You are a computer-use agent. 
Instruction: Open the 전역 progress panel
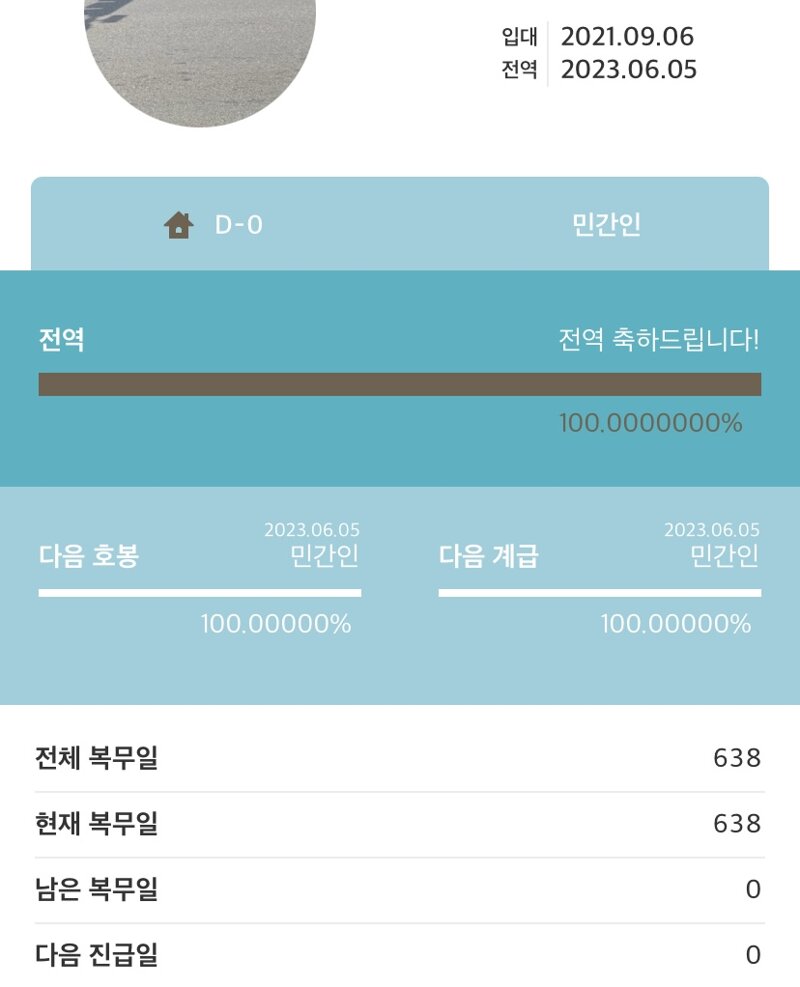pyautogui.click(x=400, y=380)
